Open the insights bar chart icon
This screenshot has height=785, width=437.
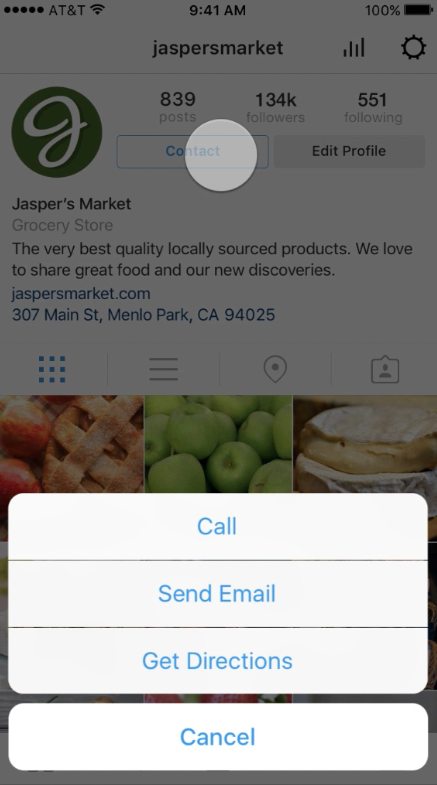point(354,48)
